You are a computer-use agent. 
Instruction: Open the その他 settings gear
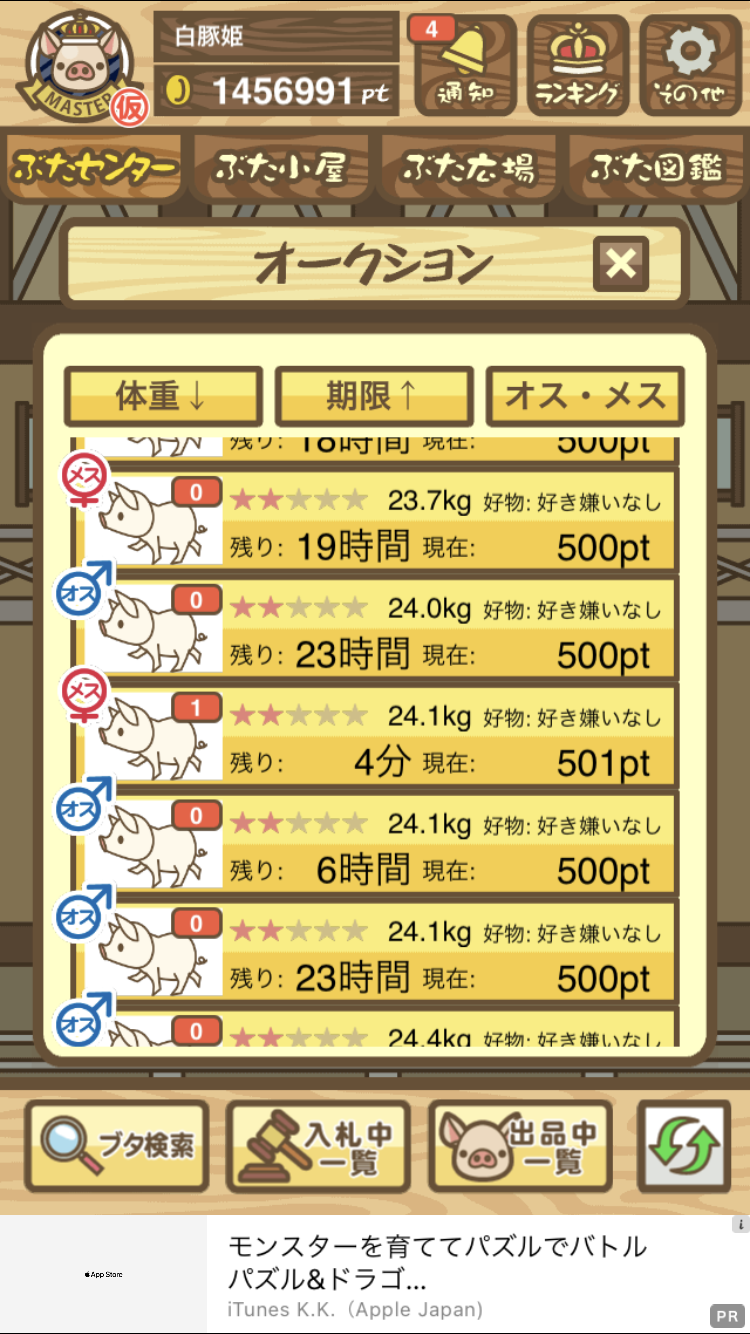[x=692, y=66]
